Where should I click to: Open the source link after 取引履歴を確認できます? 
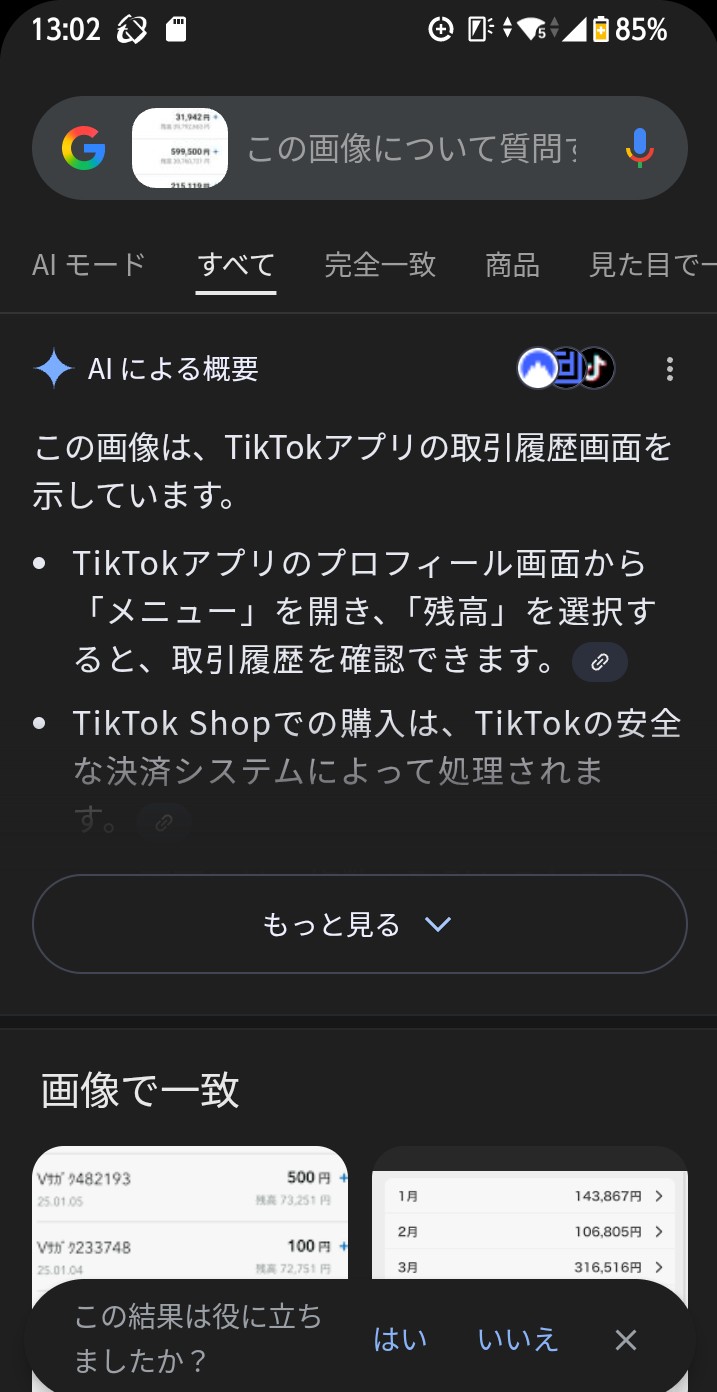pos(600,662)
